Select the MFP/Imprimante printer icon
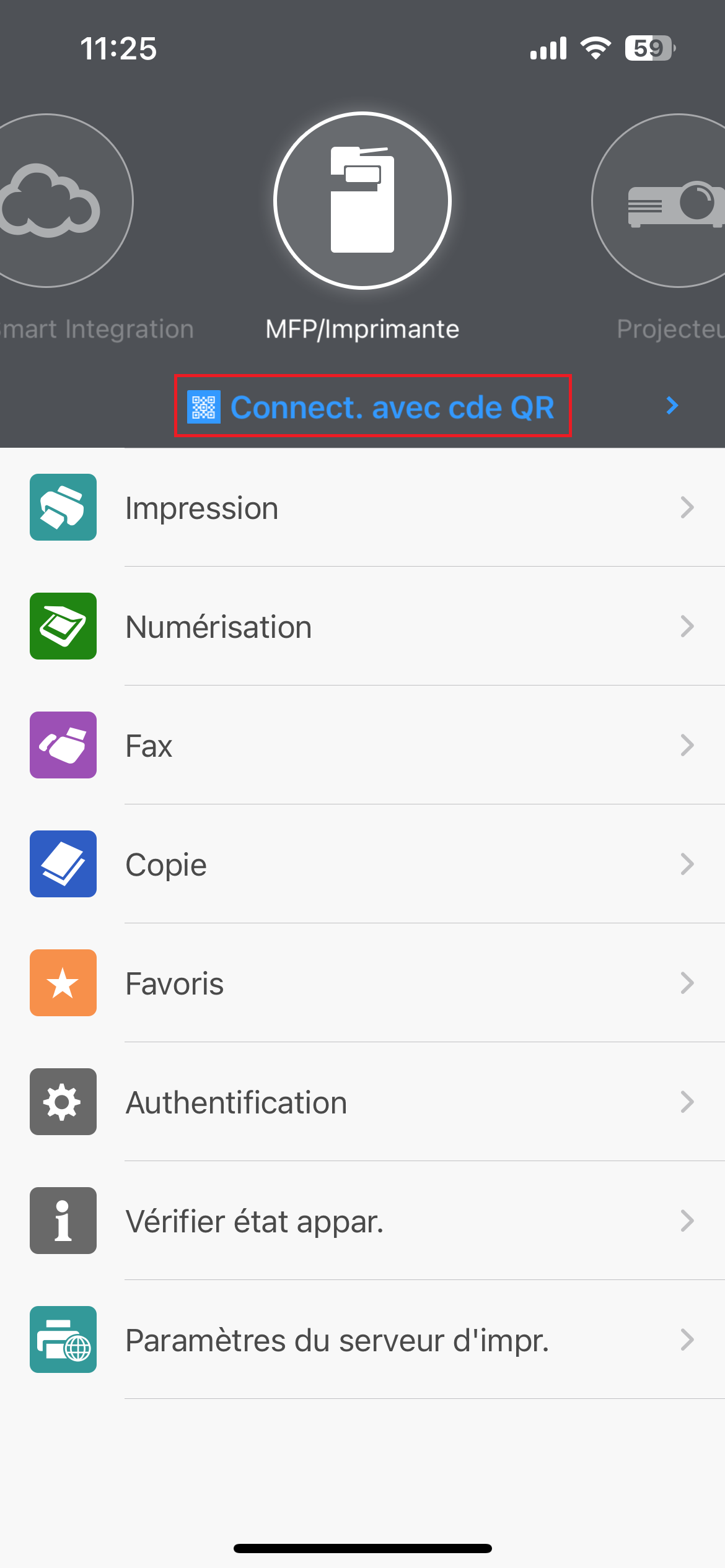The height and width of the screenshot is (1568, 725). [x=362, y=200]
